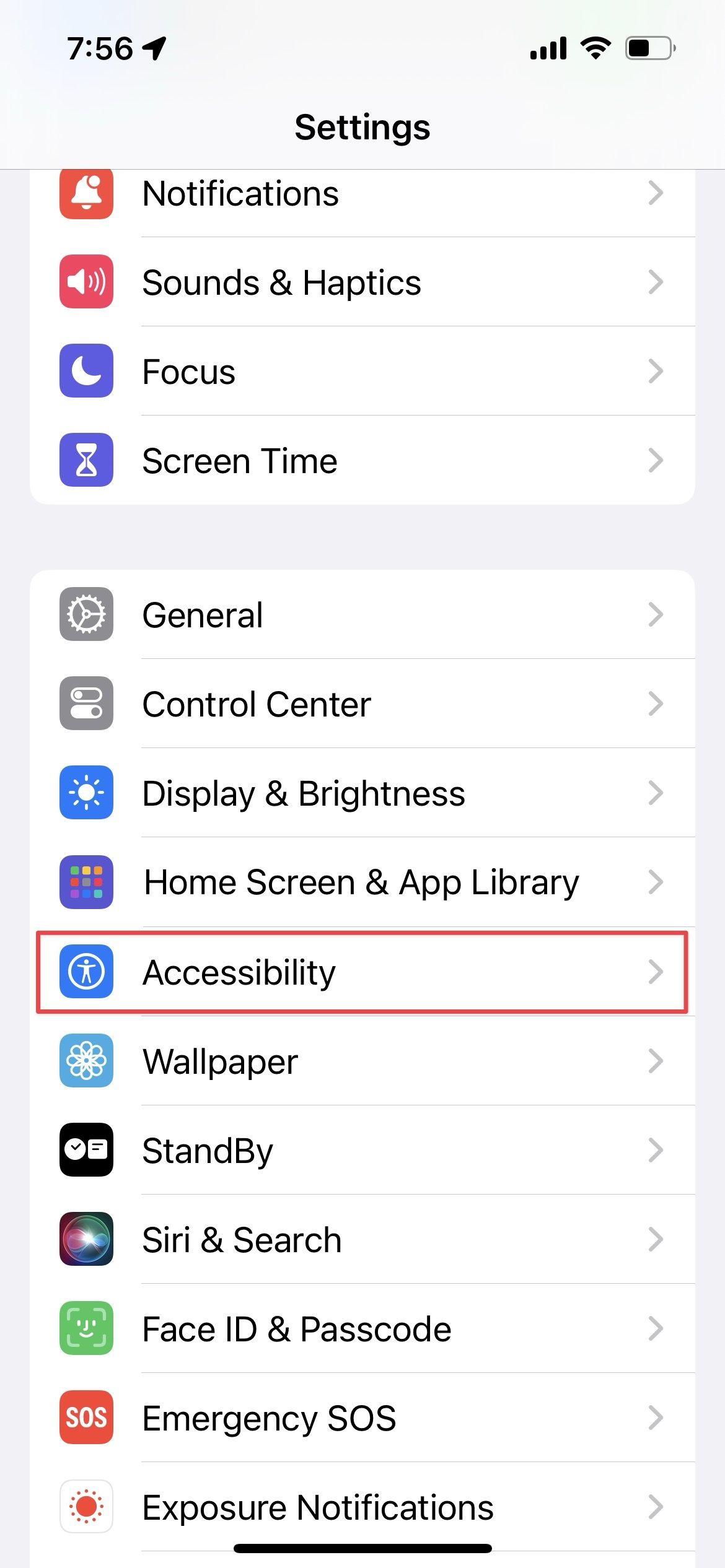This screenshot has width=725, height=1568.
Task: Open the Accessibility settings
Action: (362, 972)
